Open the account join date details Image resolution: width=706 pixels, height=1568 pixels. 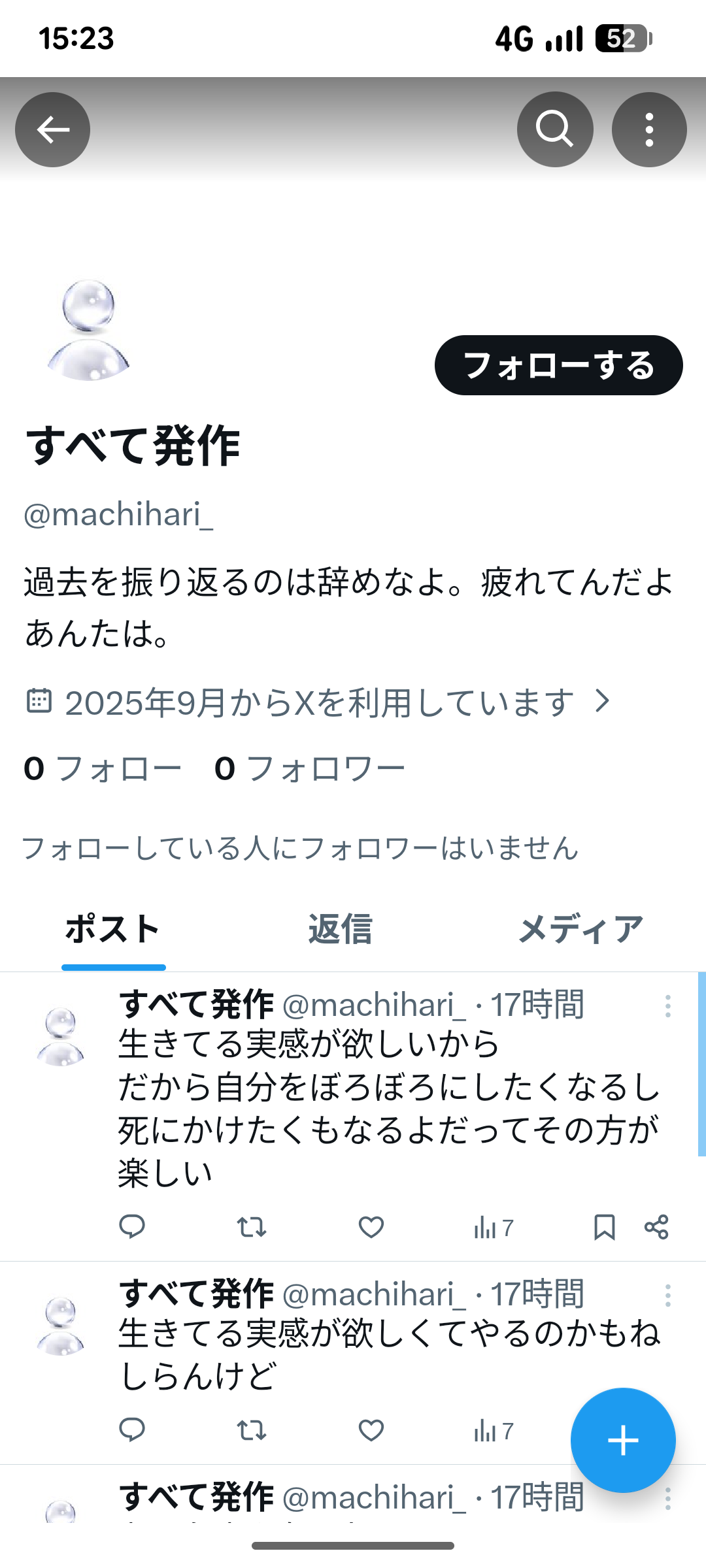(x=318, y=702)
